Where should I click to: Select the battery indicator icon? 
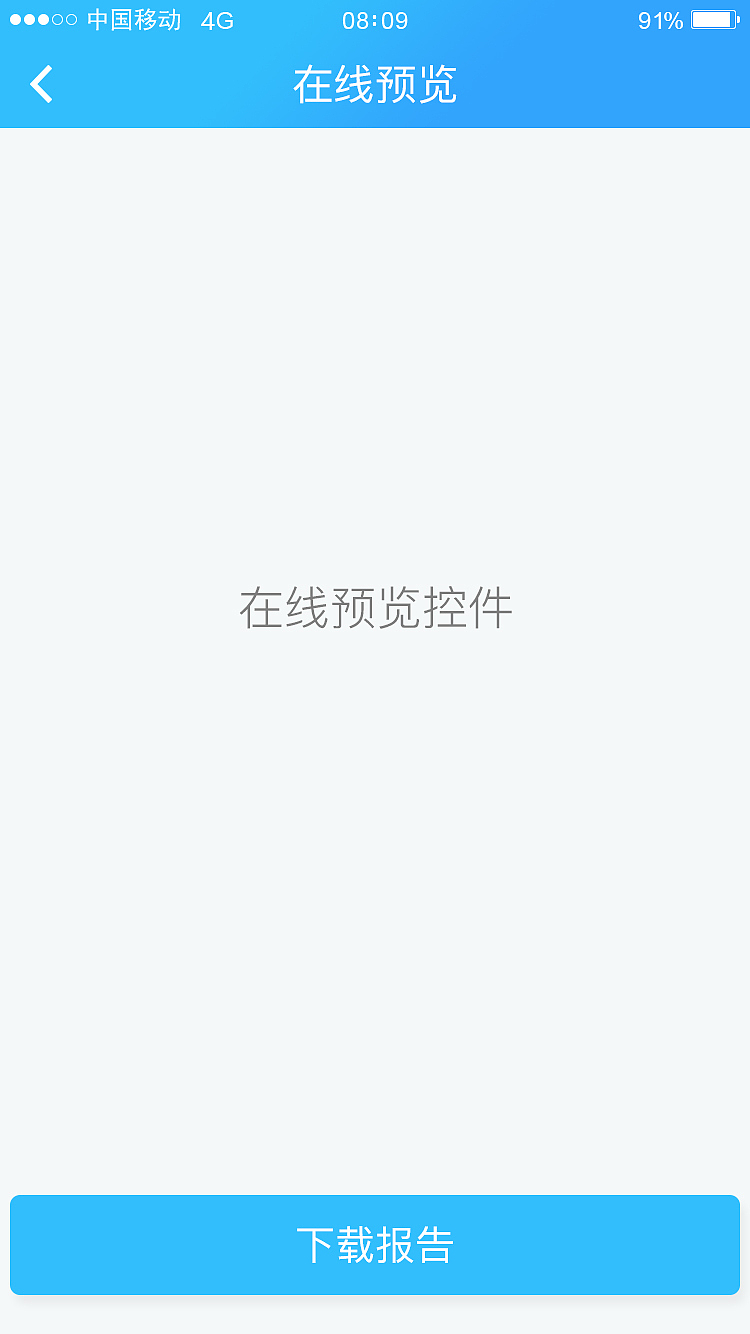(716, 20)
